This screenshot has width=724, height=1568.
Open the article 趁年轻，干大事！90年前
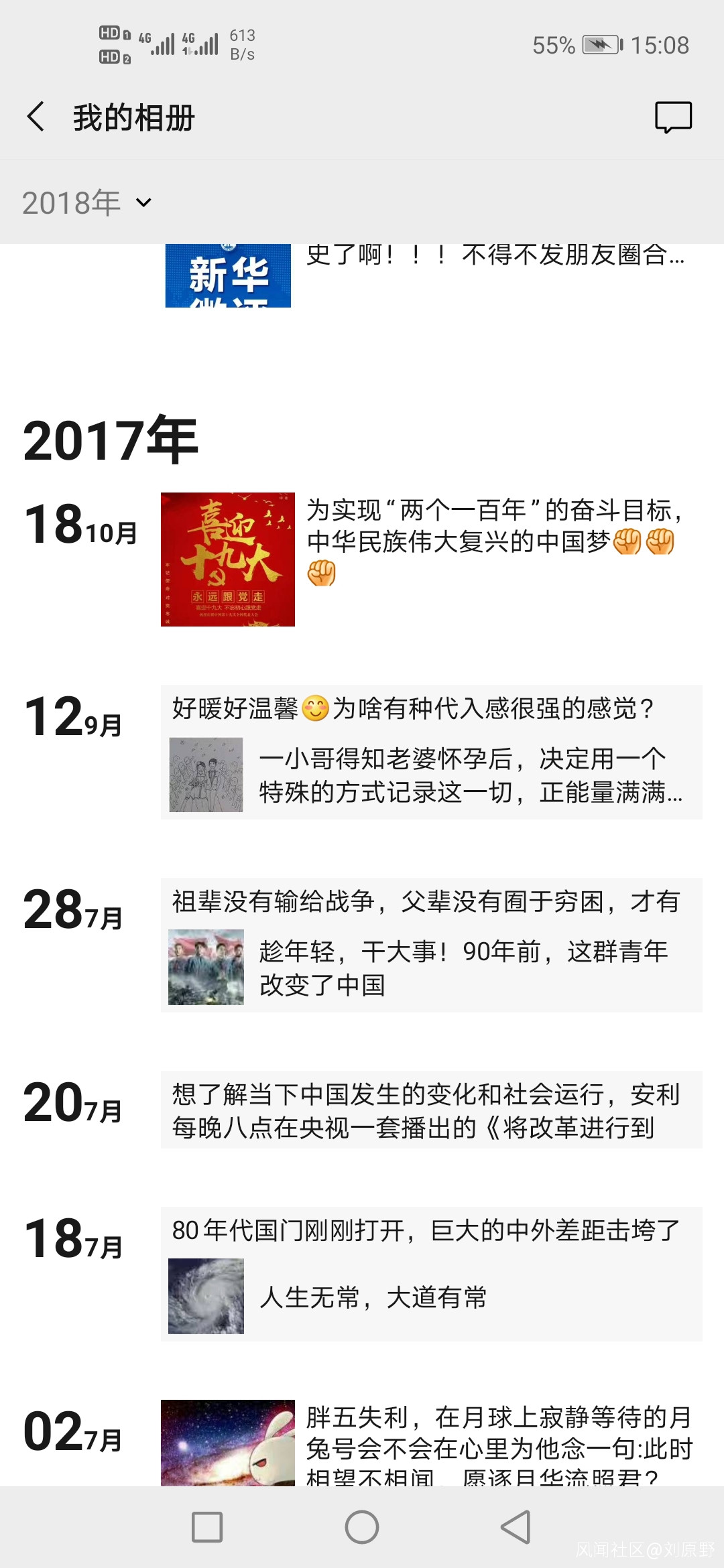[x=432, y=968]
